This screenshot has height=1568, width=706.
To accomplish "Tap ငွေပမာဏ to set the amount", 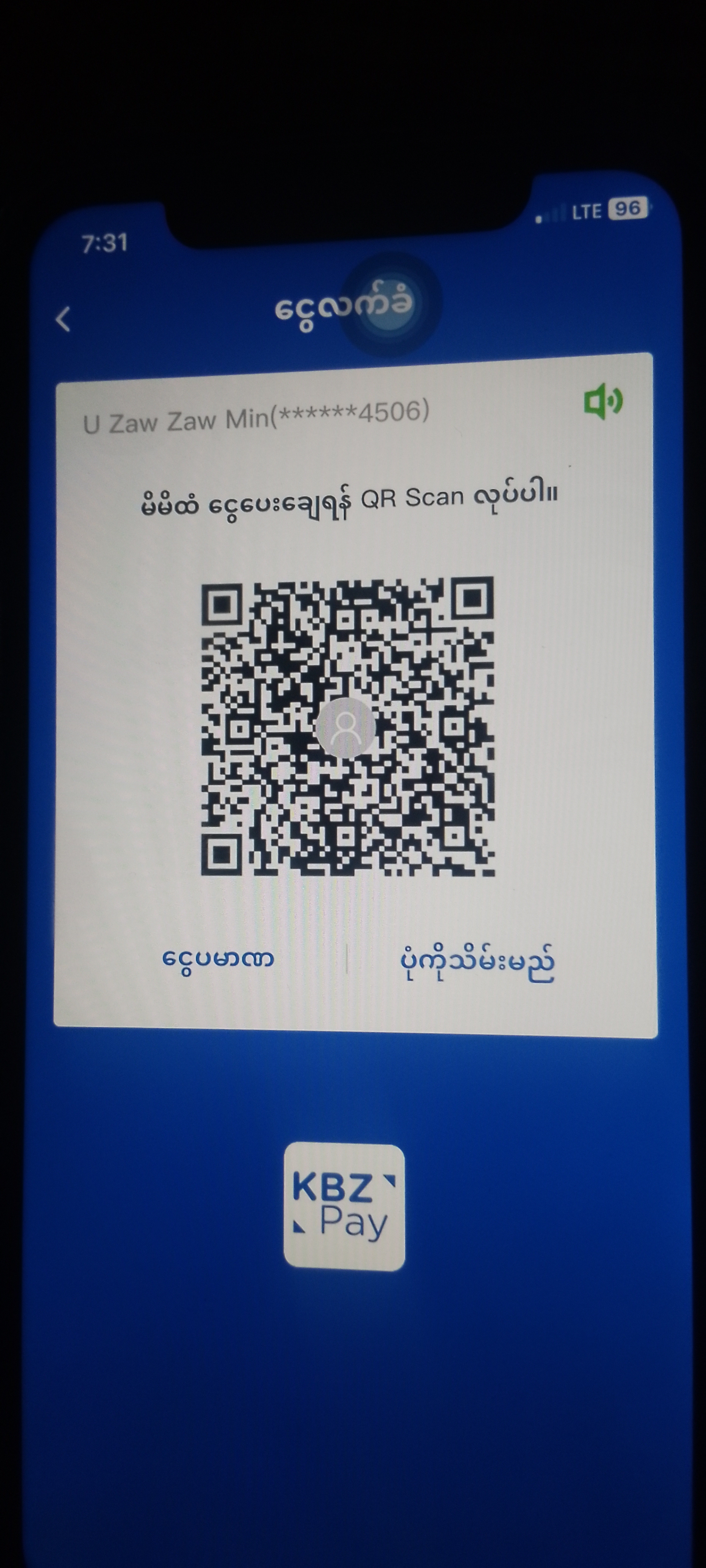I will click(218, 960).
